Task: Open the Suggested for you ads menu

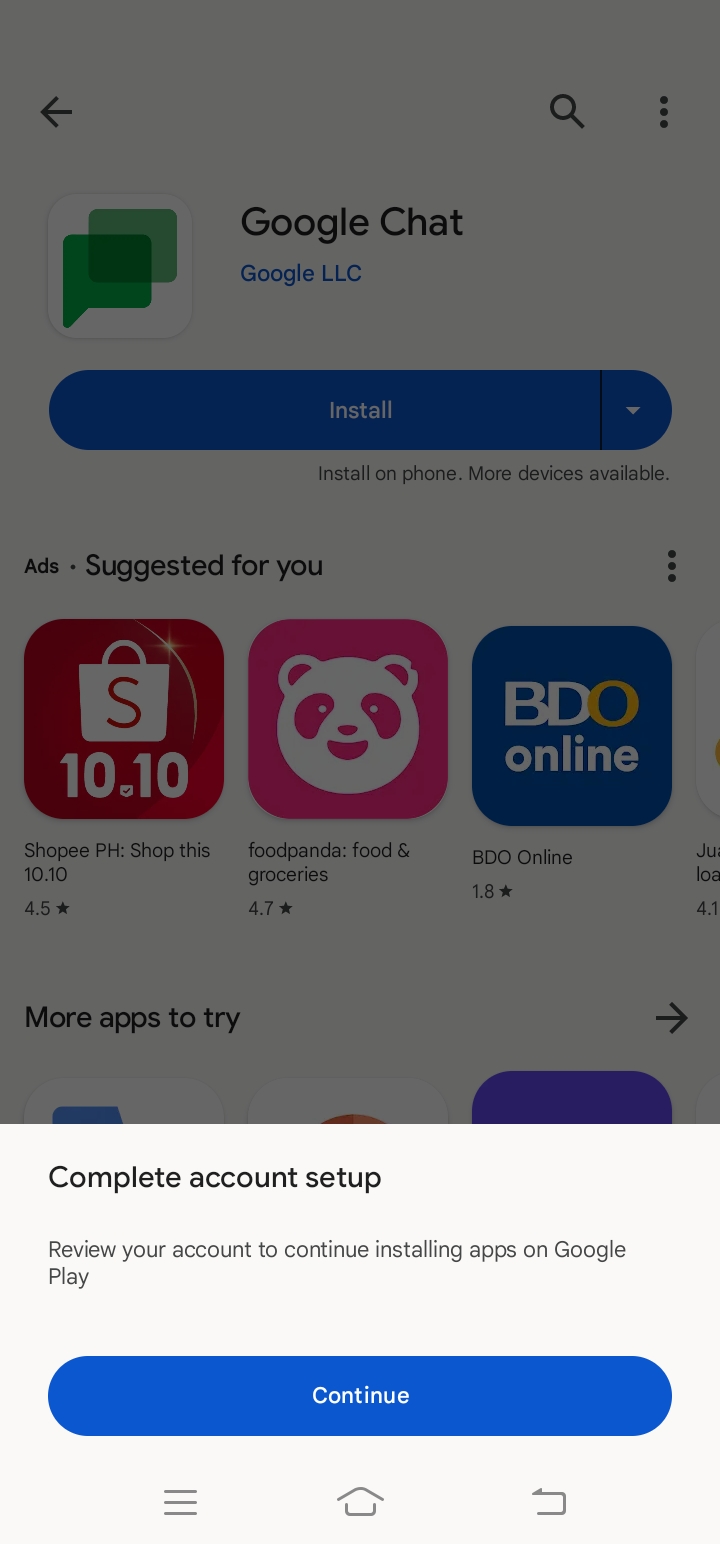Action: click(x=672, y=566)
